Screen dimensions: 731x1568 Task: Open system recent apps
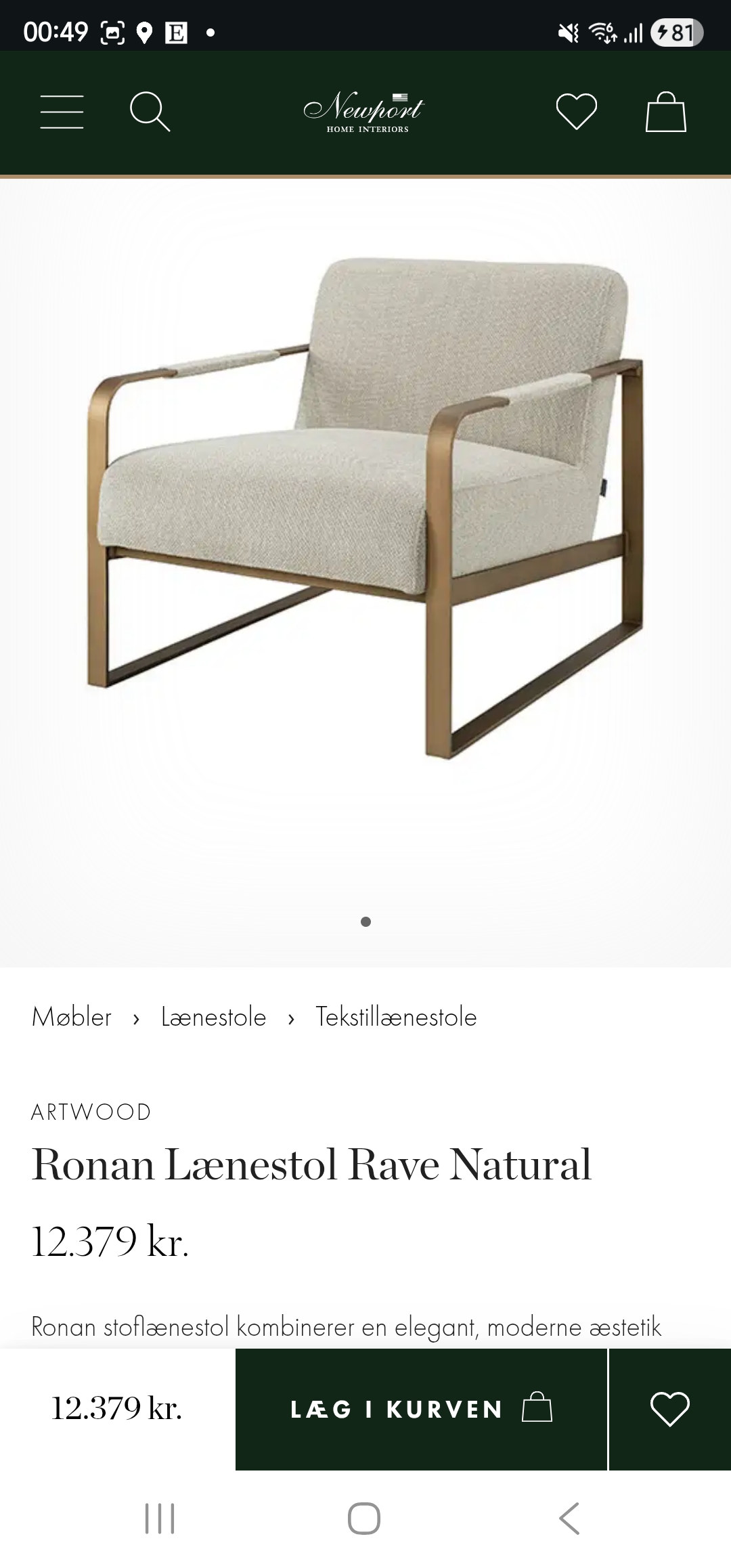160,1518
